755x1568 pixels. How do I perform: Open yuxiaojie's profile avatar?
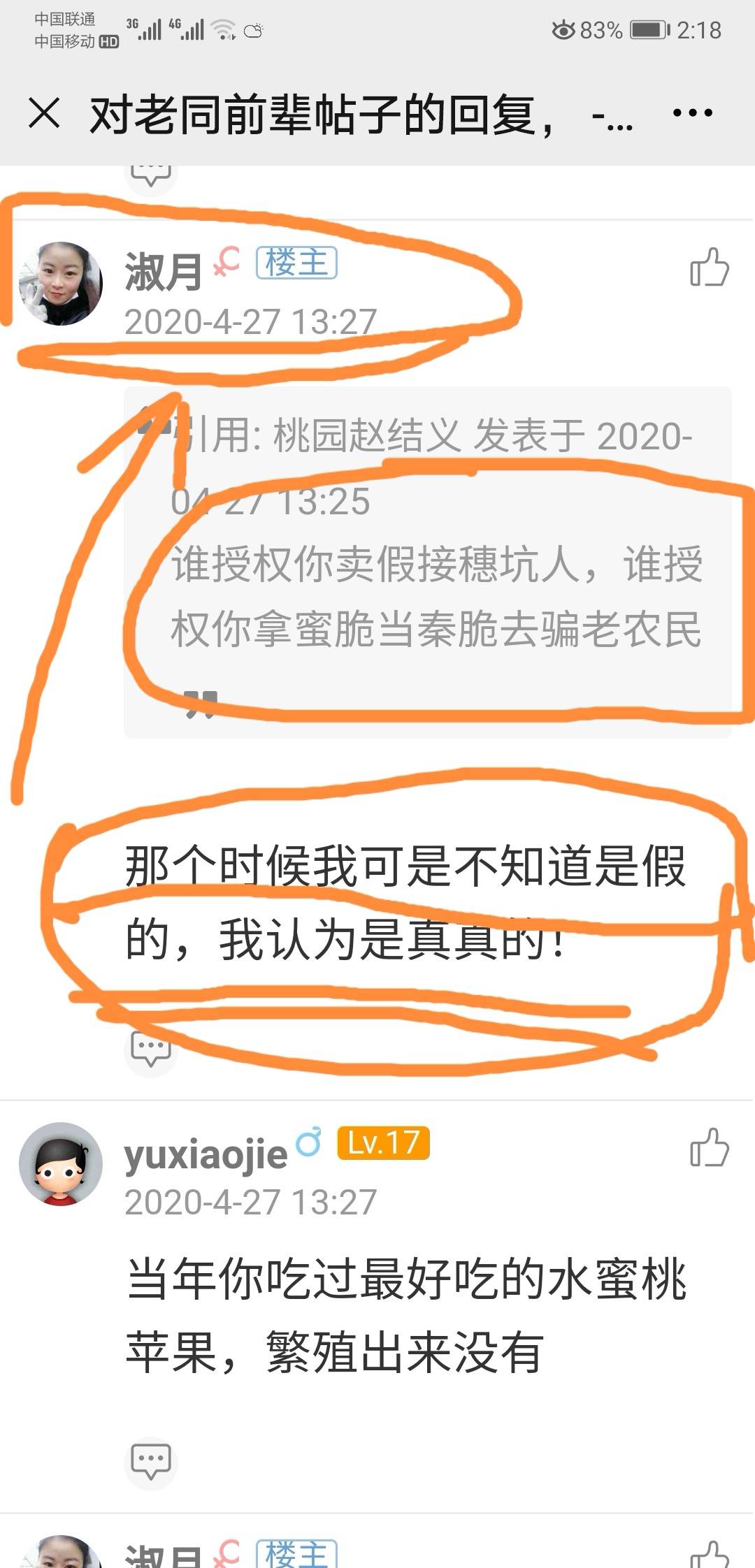click(61, 1163)
